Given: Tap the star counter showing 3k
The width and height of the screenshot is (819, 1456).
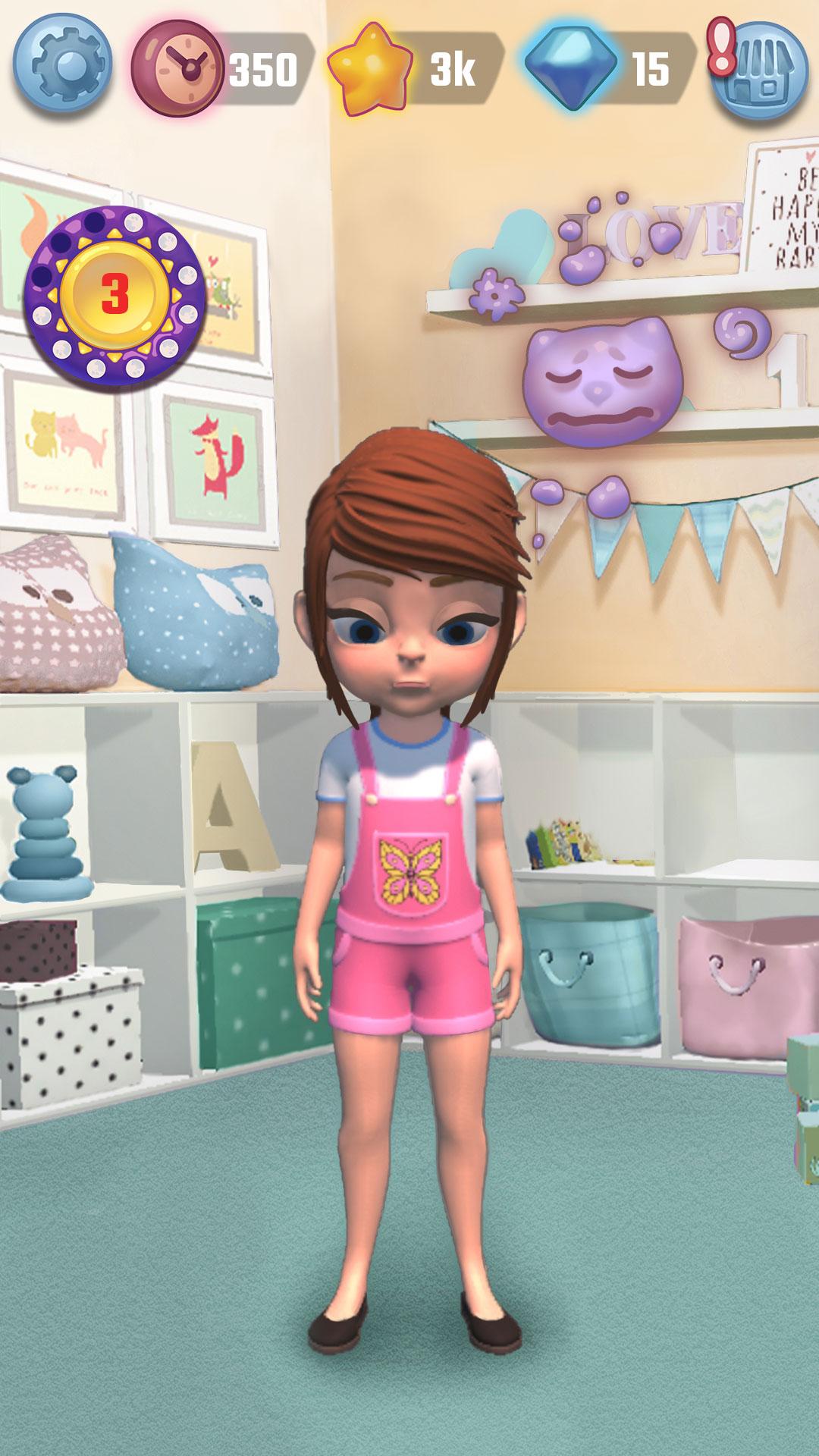Looking at the screenshot, I should [416, 68].
